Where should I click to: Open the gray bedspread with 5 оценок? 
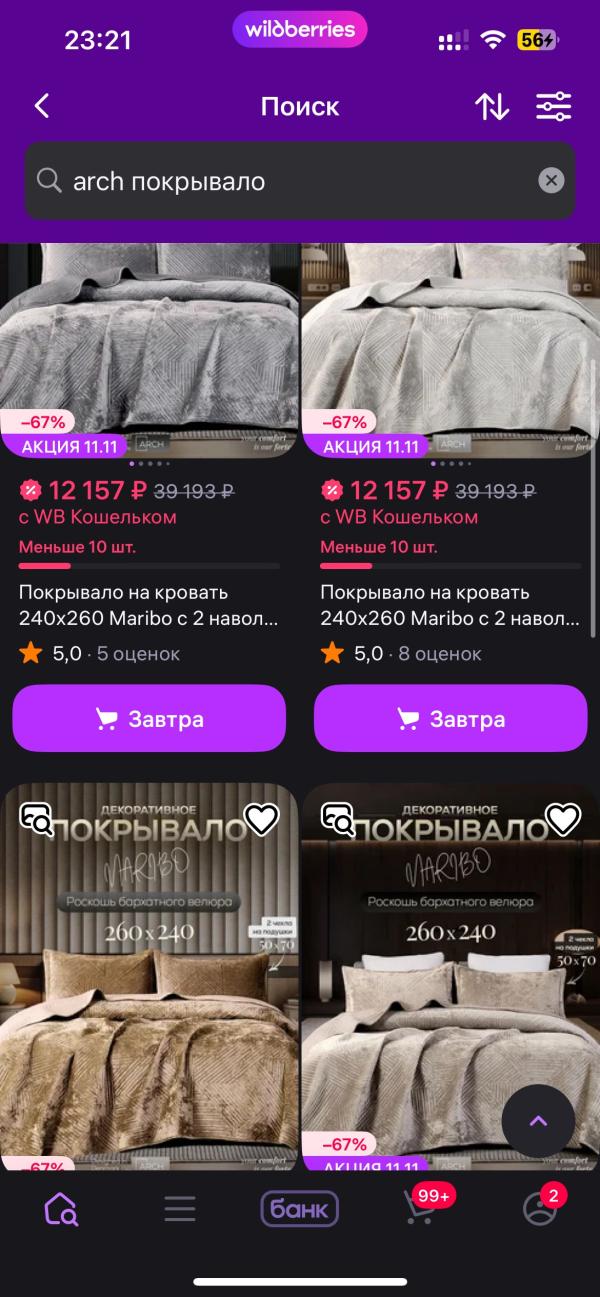coord(149,350)
